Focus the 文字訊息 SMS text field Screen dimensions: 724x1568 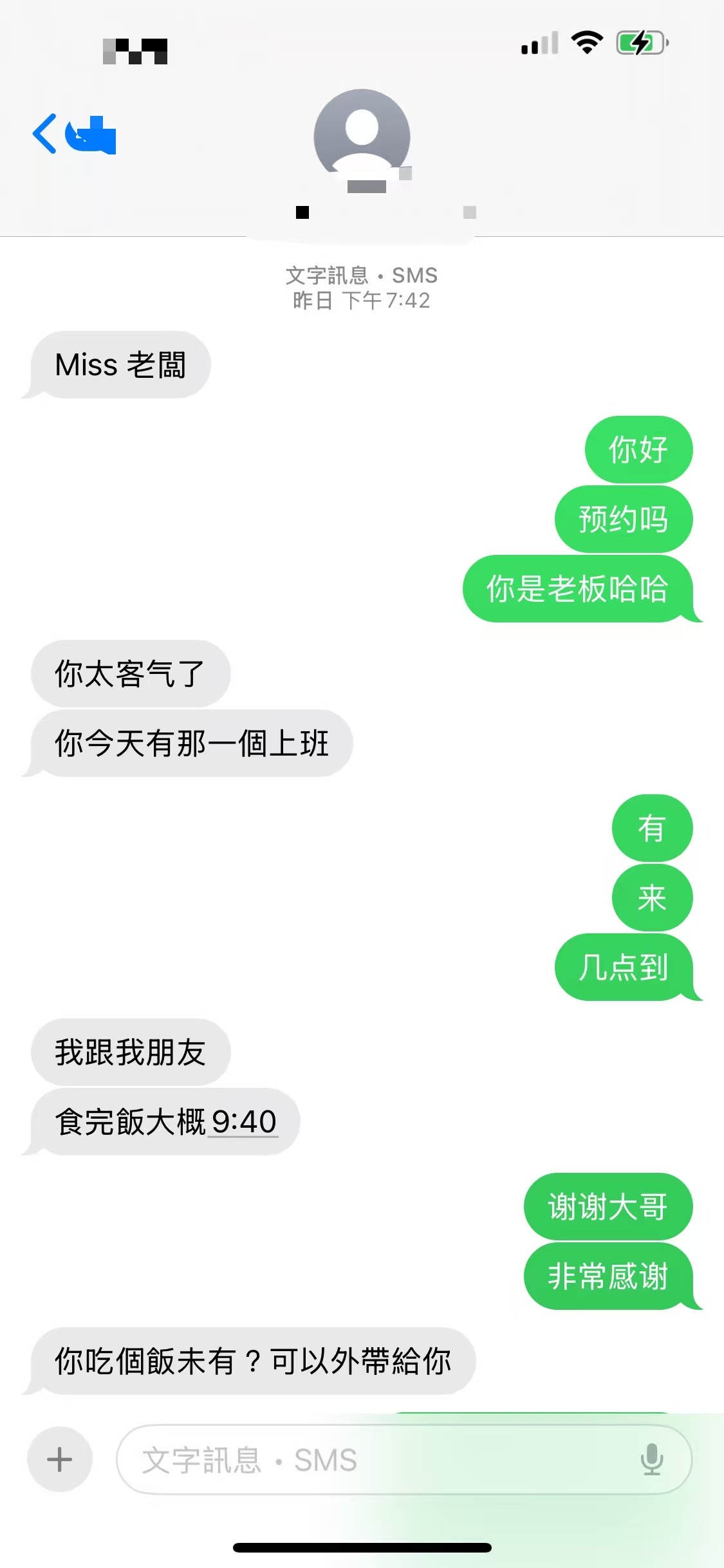tap(373, 1460)
